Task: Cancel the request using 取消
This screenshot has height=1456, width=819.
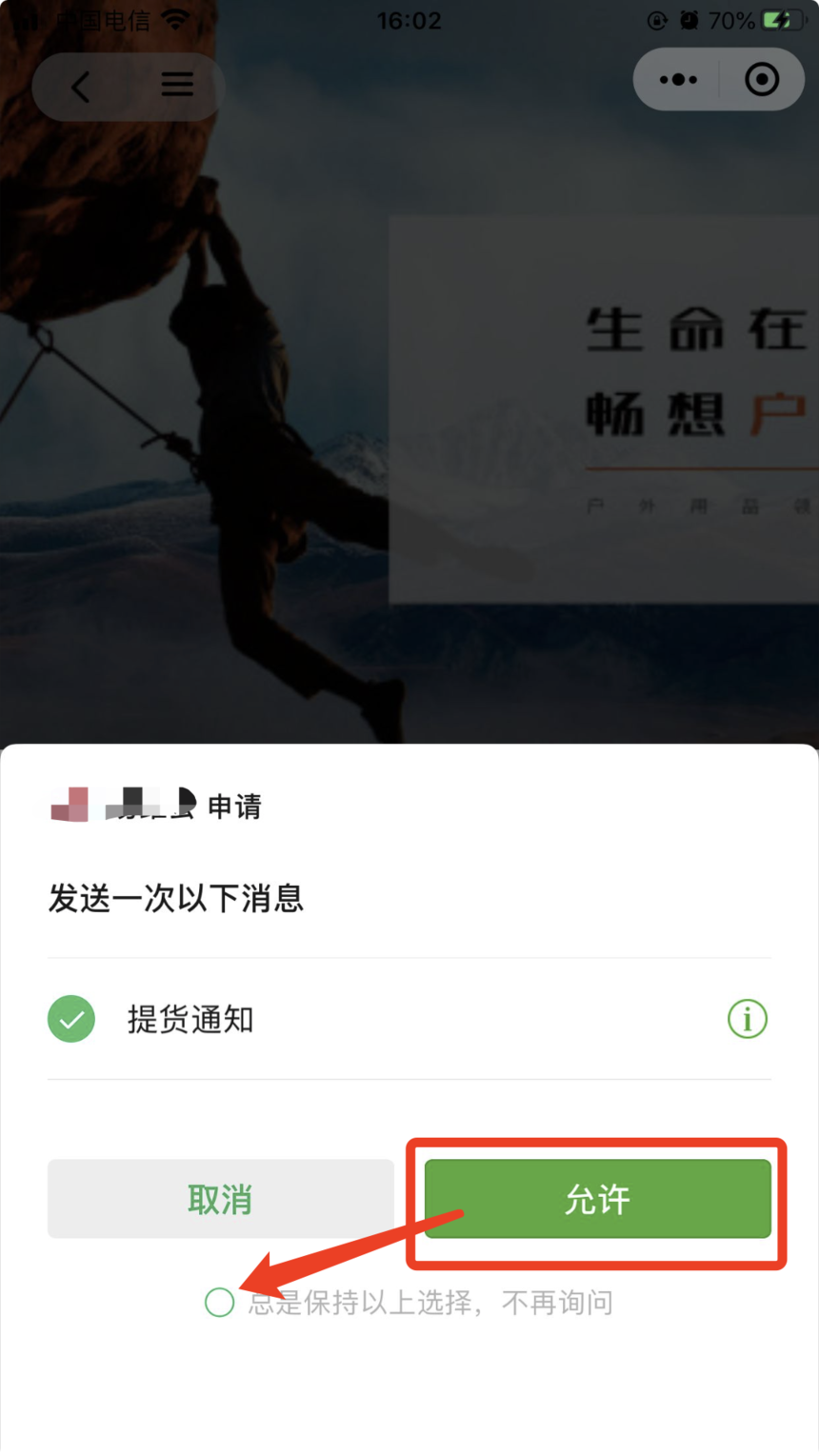Action: coord(220,1200)
